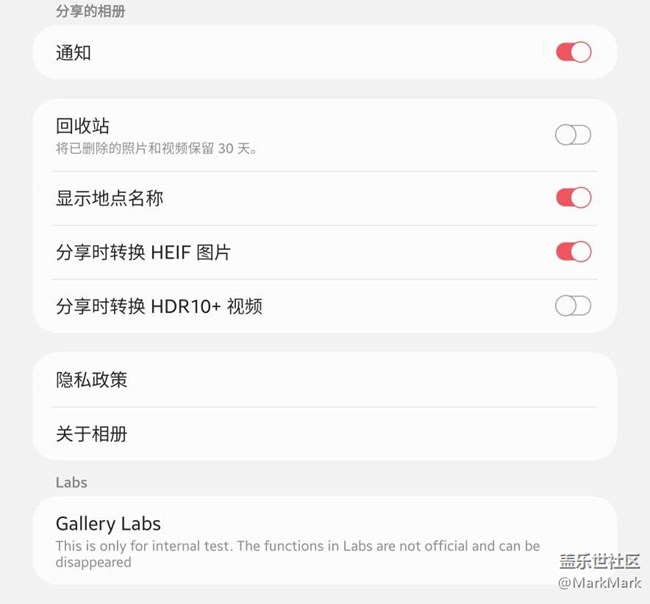Enable 分享时转换 HDR10+ 视频
The width and height of the screenshot is (650, 604).
pos(573,305)
